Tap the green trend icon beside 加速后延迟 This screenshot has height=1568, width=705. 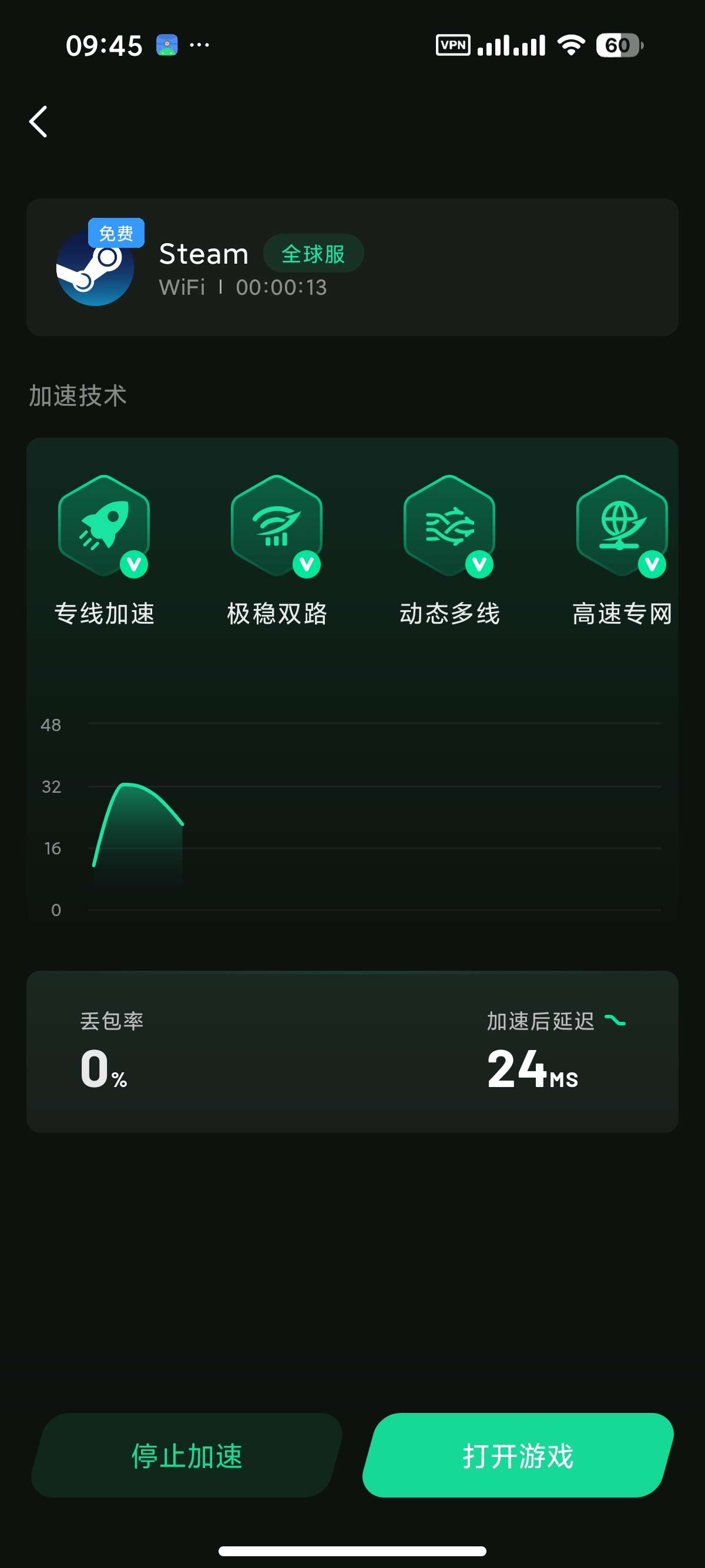[x=617, y=1021]
